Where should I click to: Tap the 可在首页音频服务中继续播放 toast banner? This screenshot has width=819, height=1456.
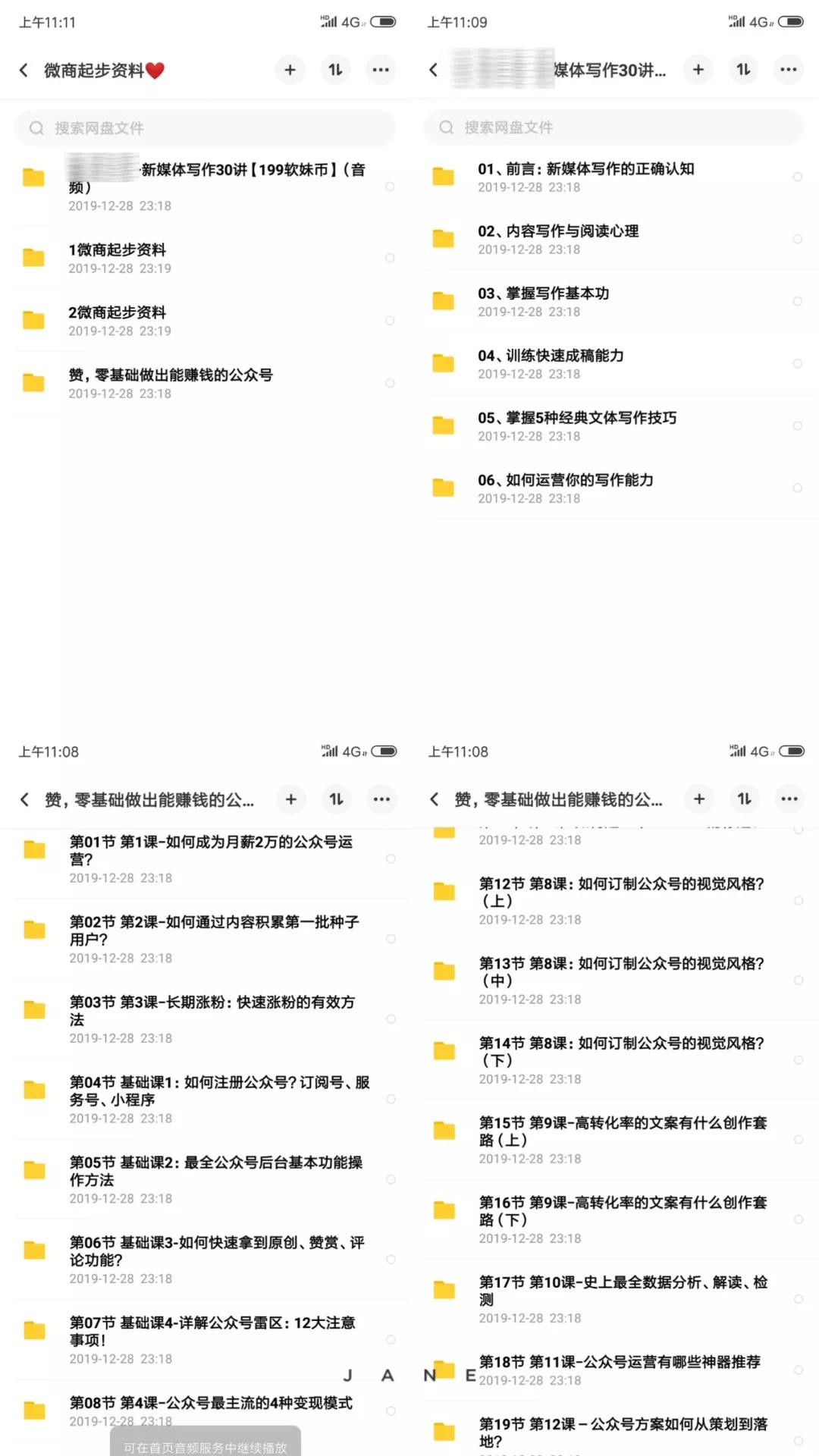click(205, 1443)
